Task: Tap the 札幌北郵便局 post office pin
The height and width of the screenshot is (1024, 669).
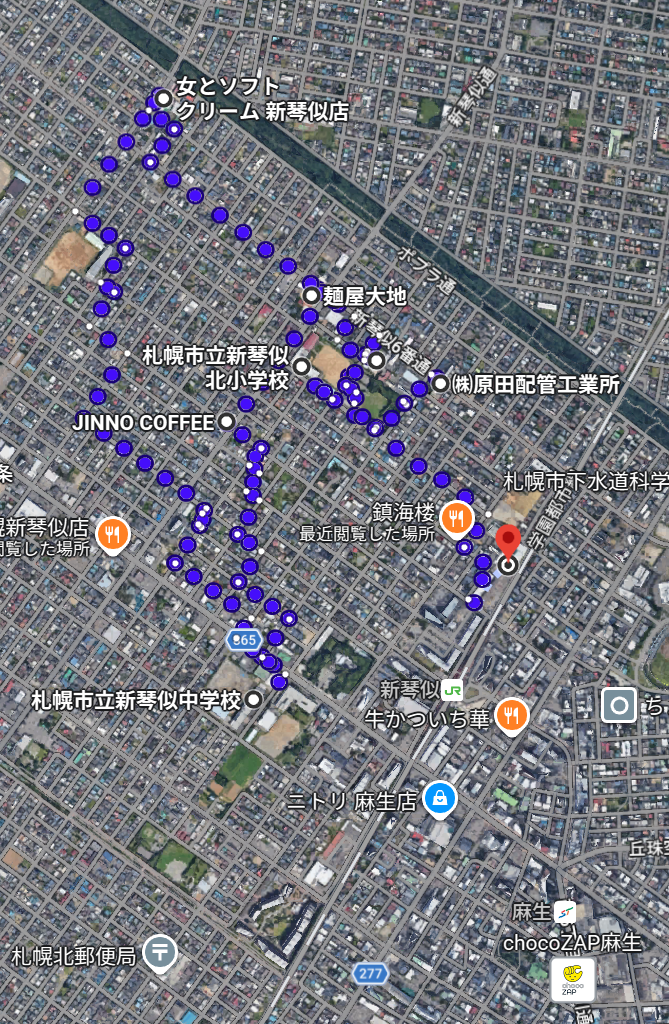Action: click(160, 953)
